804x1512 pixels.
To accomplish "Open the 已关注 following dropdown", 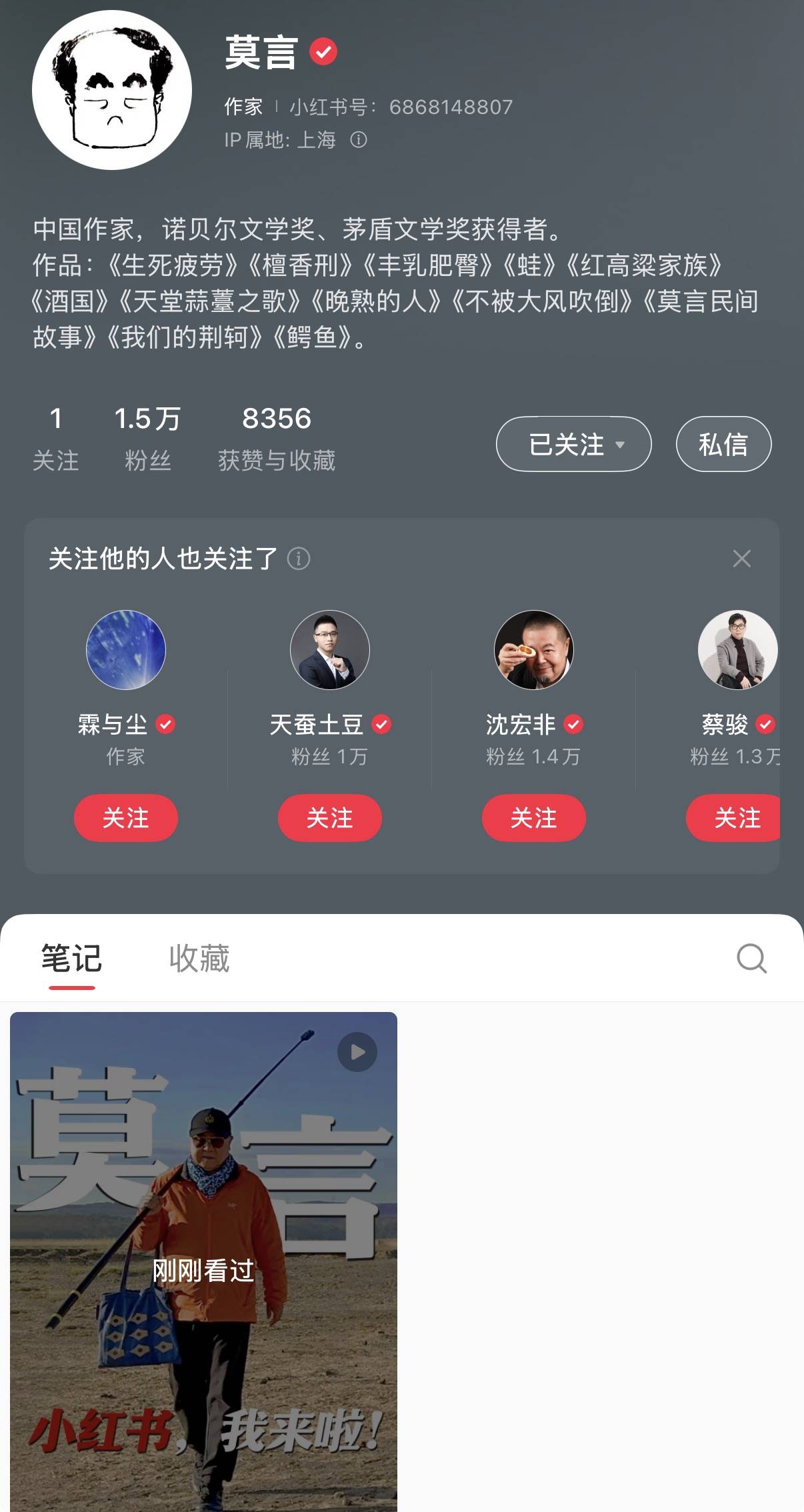I will tap(573, 444).
